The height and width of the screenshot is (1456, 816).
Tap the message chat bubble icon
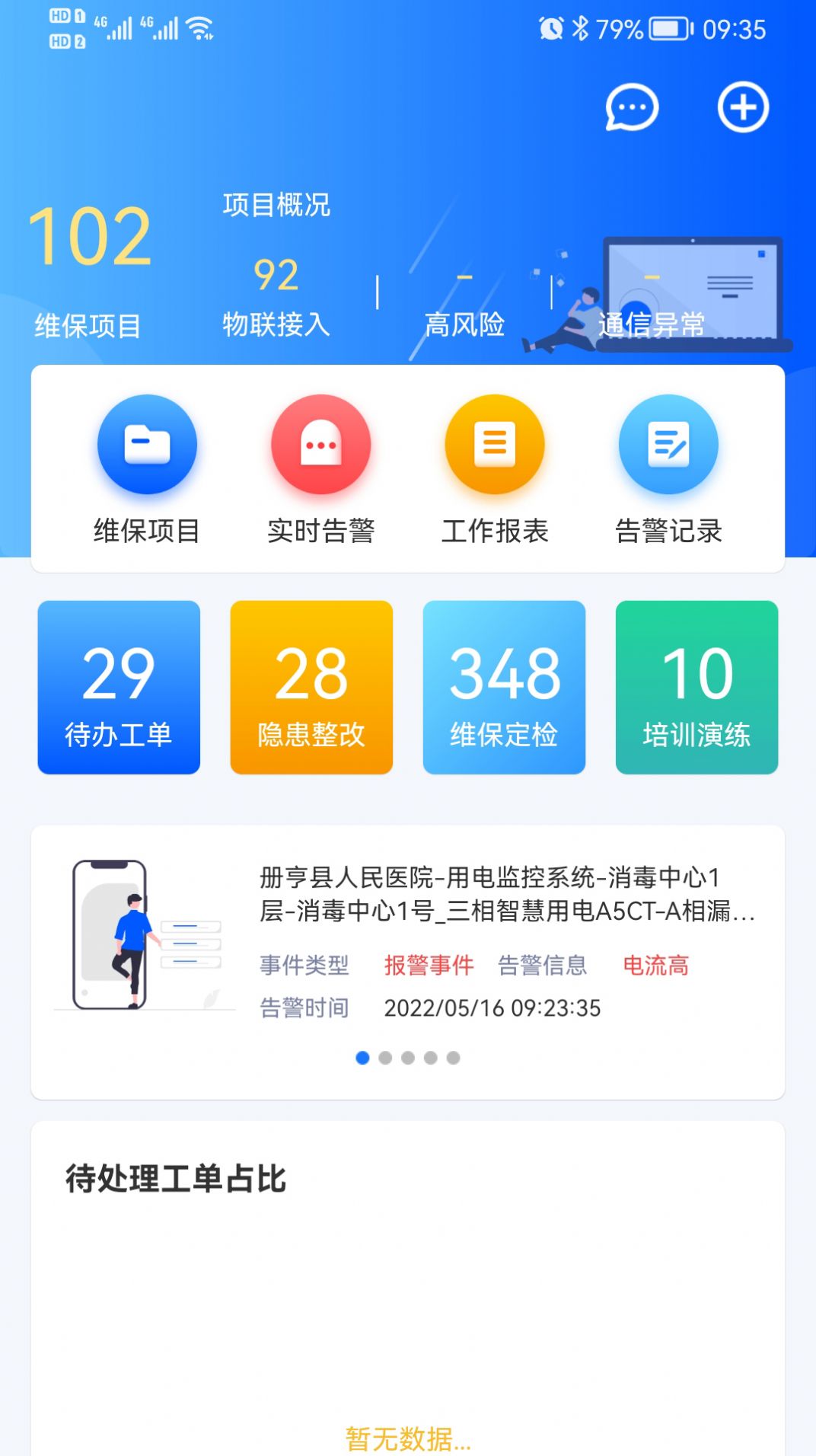point(630,108)
